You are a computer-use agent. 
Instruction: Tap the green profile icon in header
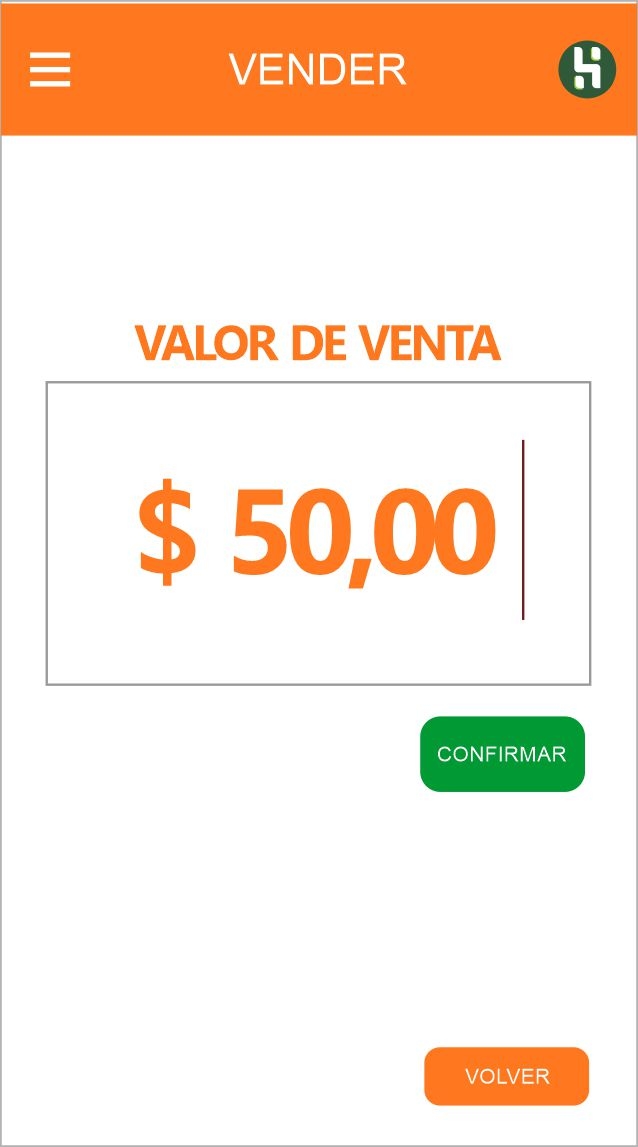coord(587,70)
